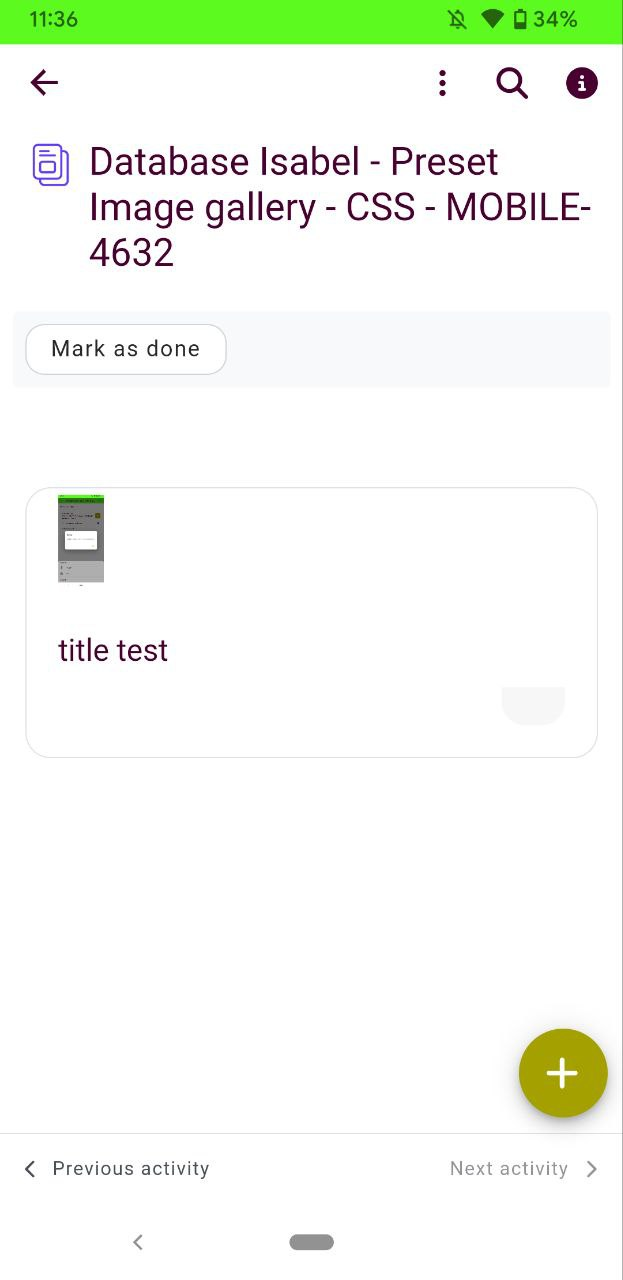Open the search icon

click(x=512, y=83)
